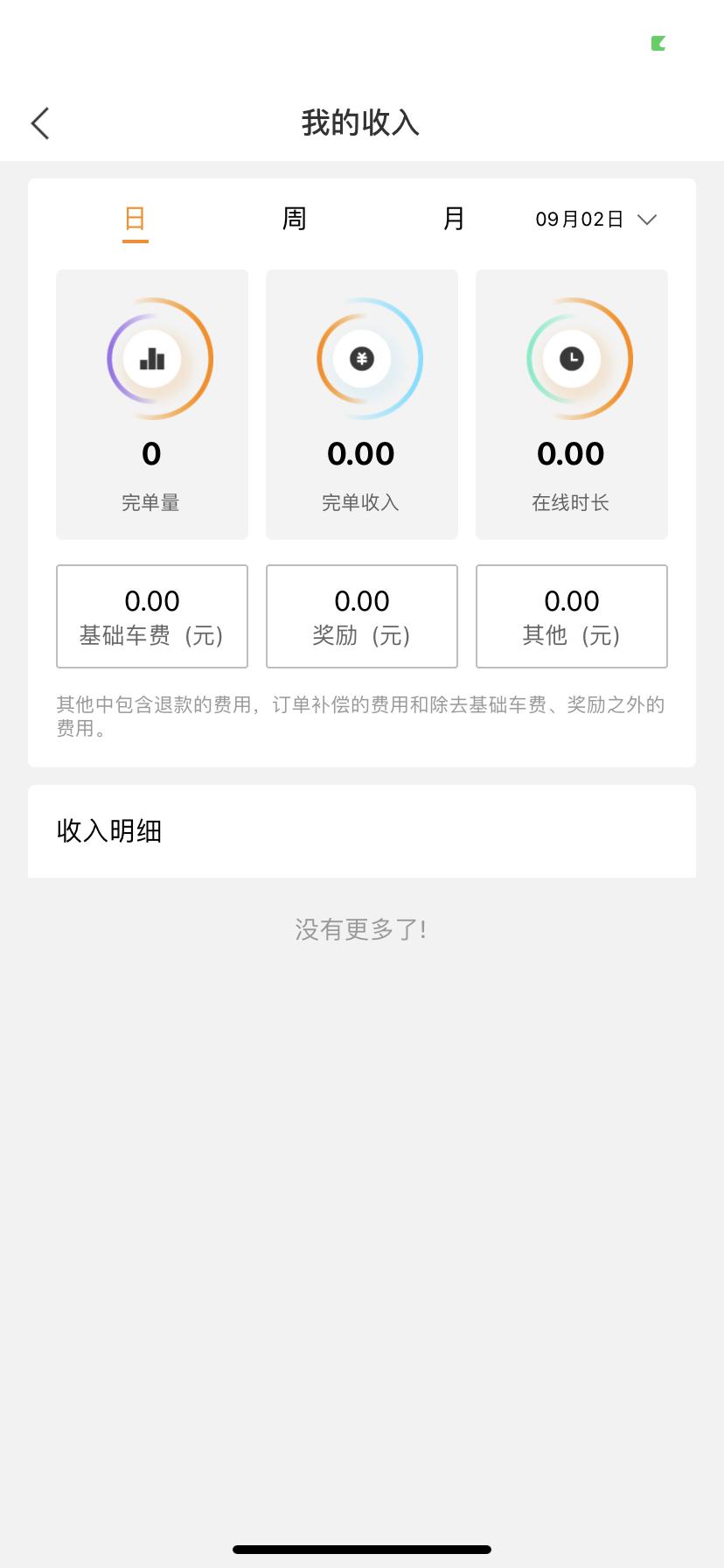Click the 没有更多了 text

361,929
